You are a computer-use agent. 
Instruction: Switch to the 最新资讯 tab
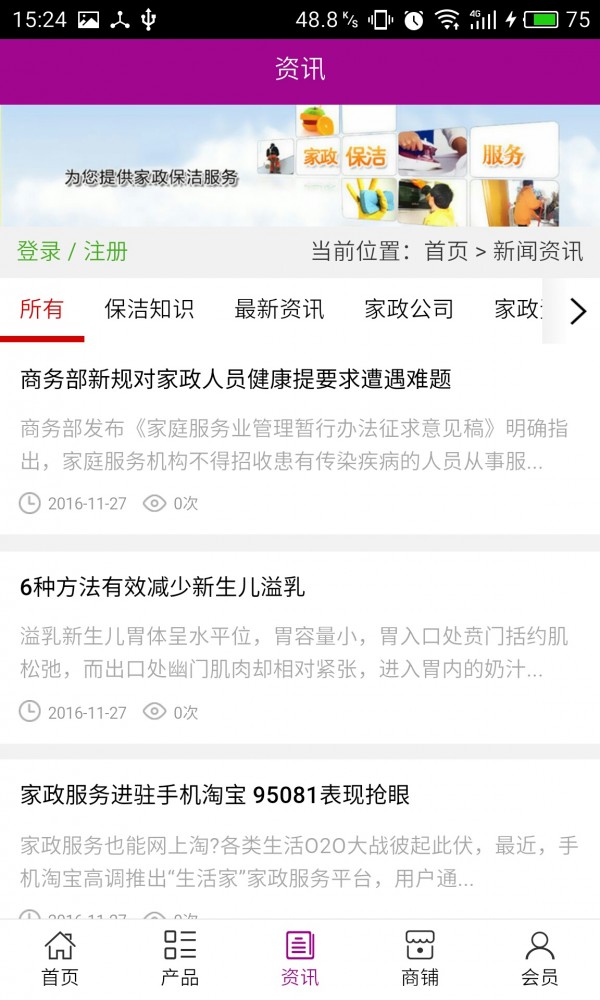(279, 309)
